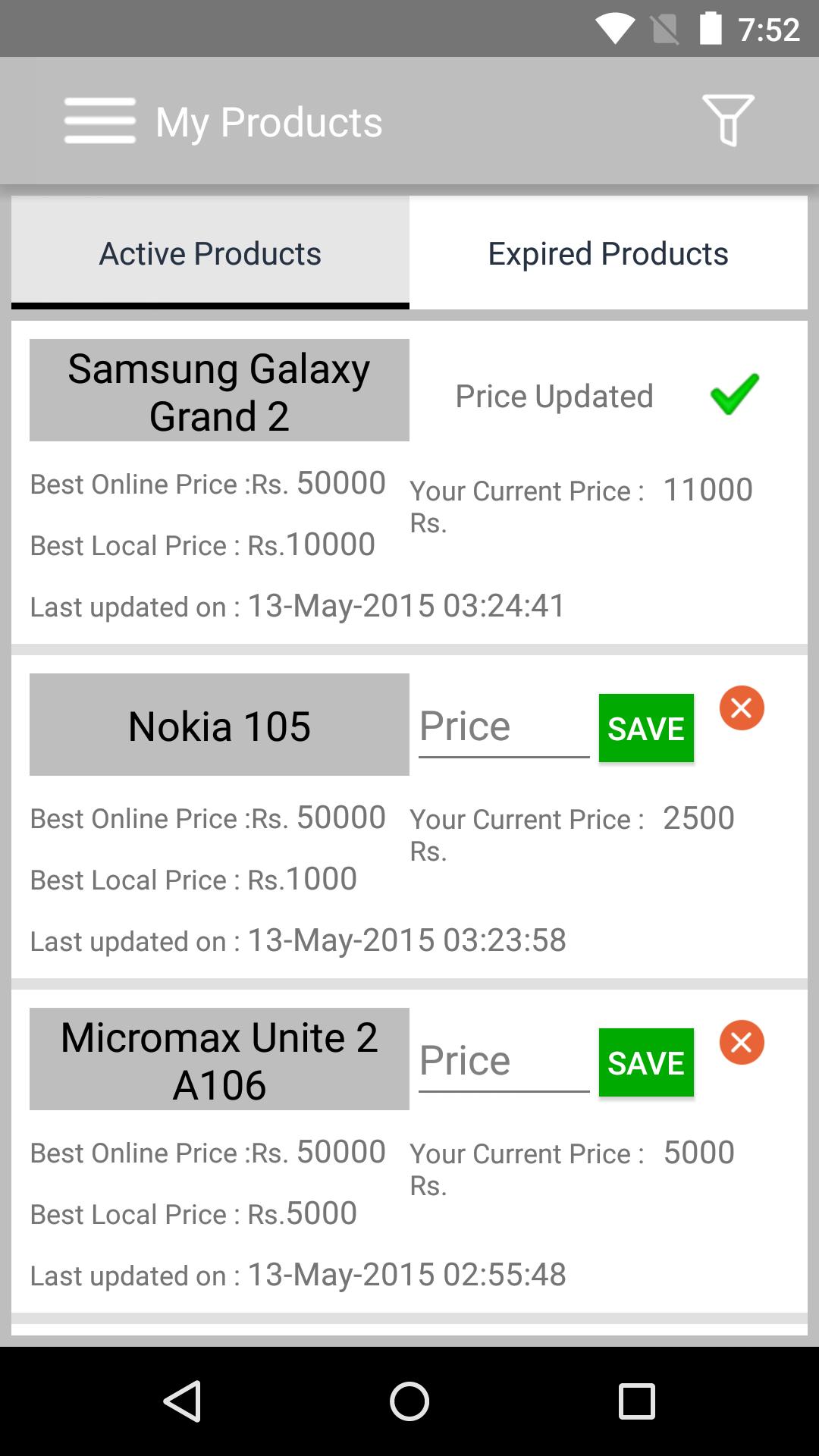Click the green check mark for Samsung Galaxy Grand 2
This screenshot has height=1456, width=819.
point(733,395)
